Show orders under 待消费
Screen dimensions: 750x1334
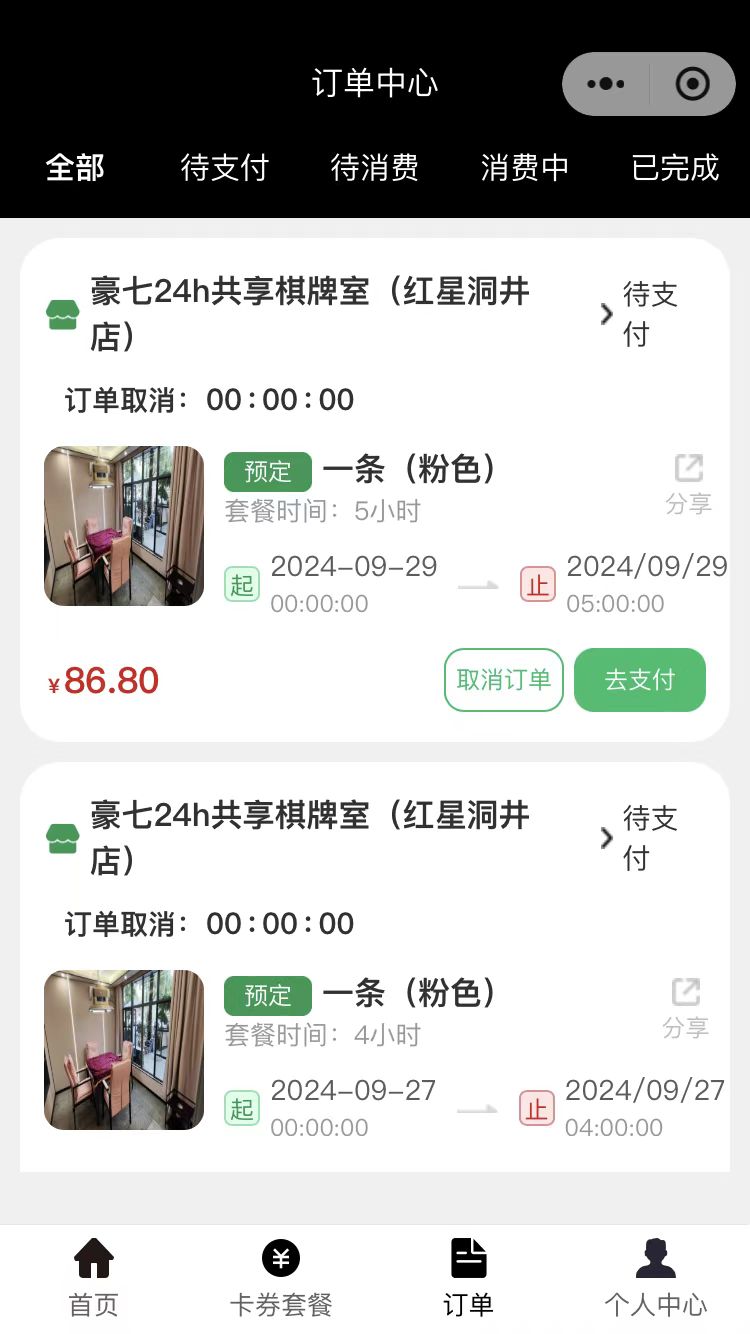pyautogui.click(x=375, y=168)
